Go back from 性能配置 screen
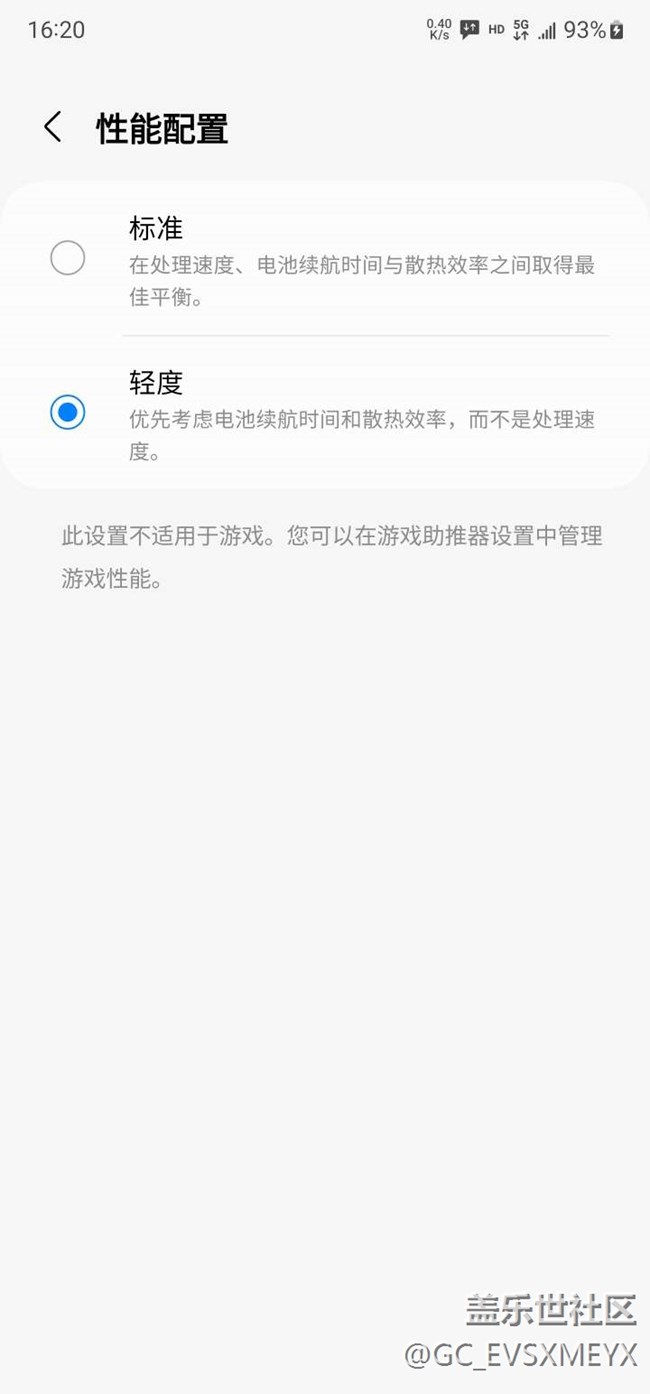Viewport: 650px width, 1394px height. click(53, 127)
